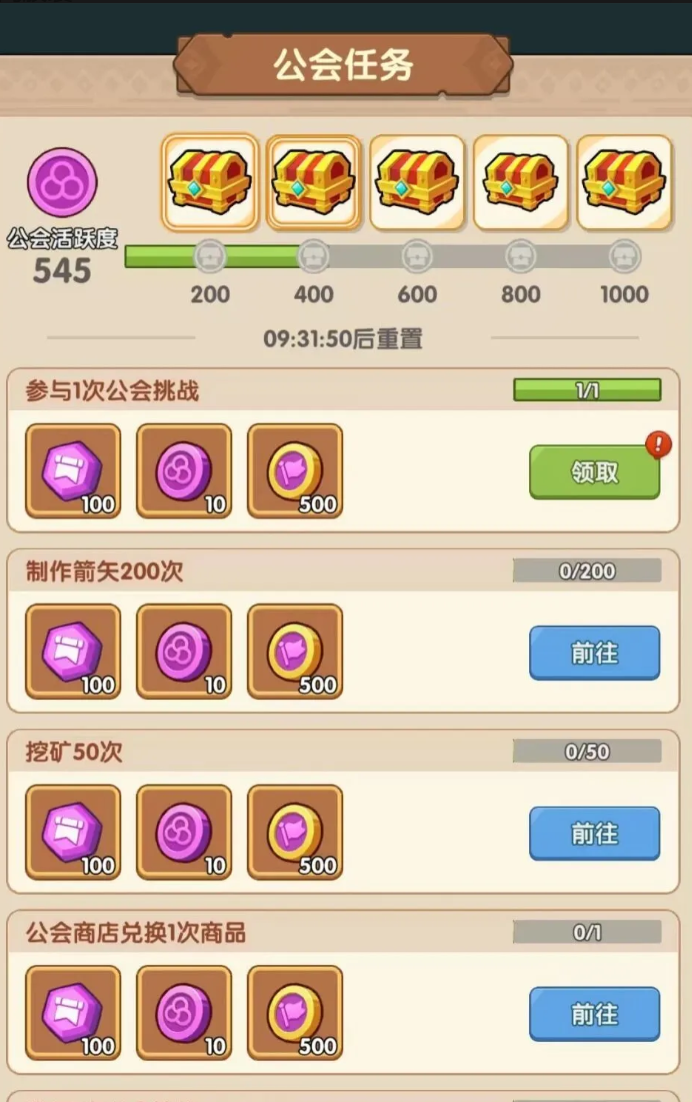Screen dimensions: 692x1102
Task: View the 800 activity treasure chest
Action: [x=520, y=182]
